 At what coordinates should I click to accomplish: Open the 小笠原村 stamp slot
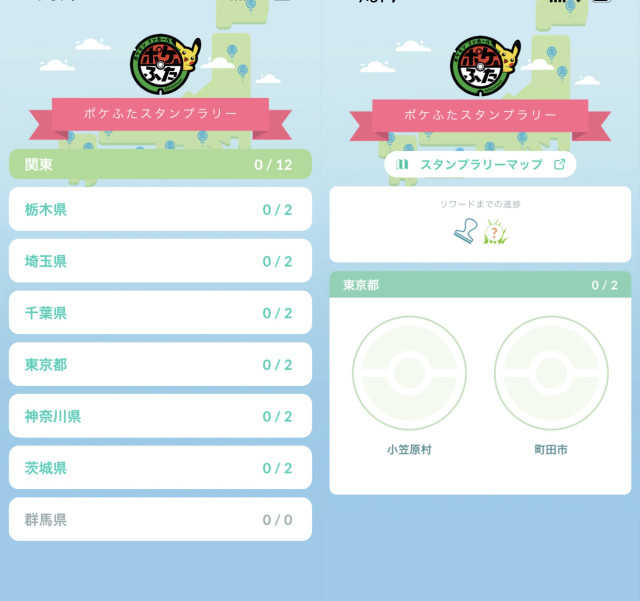pyautogui.click(x=409, y=374)
